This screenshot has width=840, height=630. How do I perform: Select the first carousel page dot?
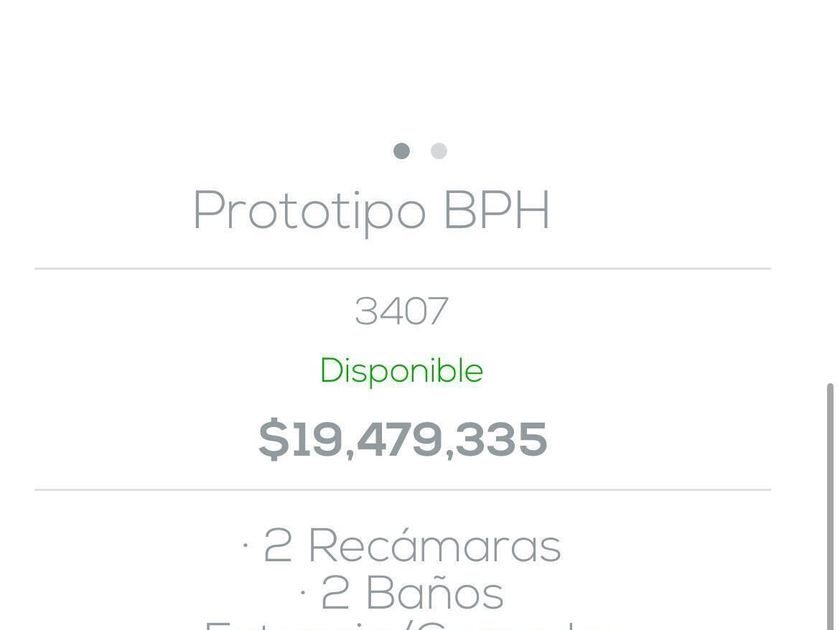tap(401, 151)
